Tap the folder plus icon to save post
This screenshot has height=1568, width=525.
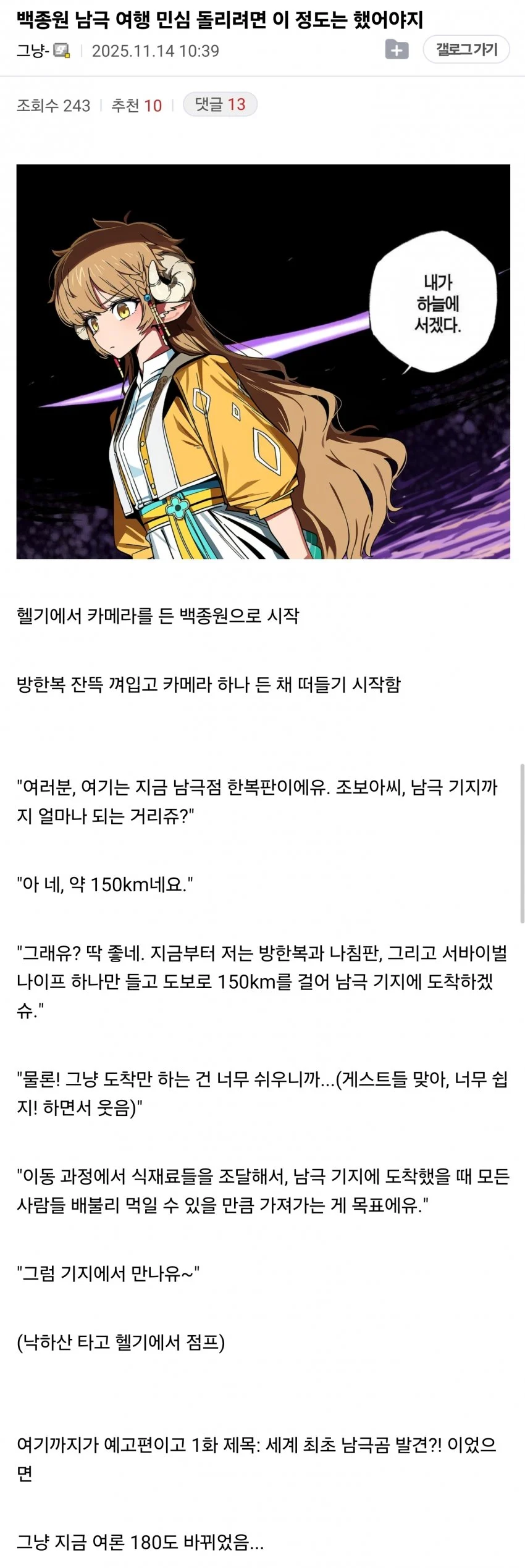[x=397, y=49]
